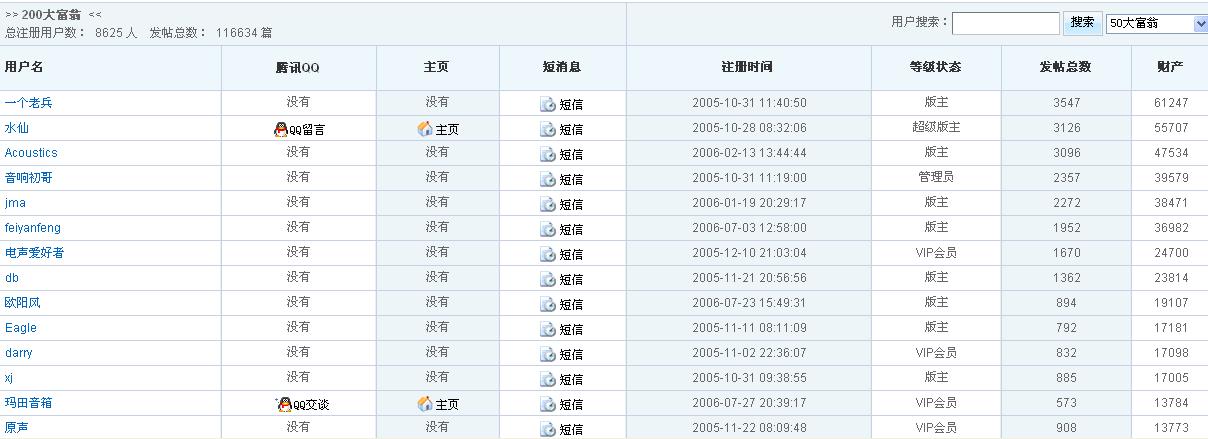Open QQ留言 for 水仙

click(x=299, y=129)
